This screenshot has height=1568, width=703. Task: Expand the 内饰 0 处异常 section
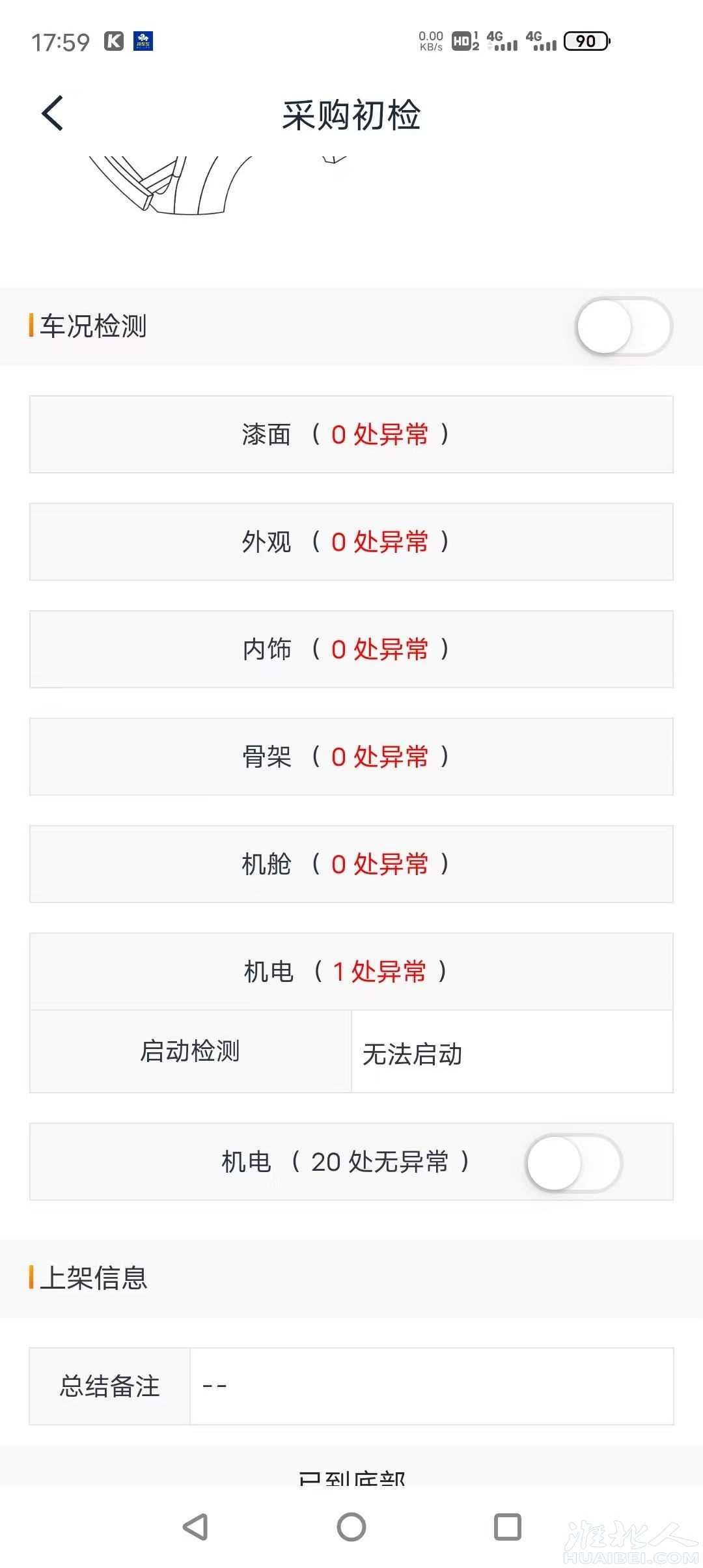(351, 649)
